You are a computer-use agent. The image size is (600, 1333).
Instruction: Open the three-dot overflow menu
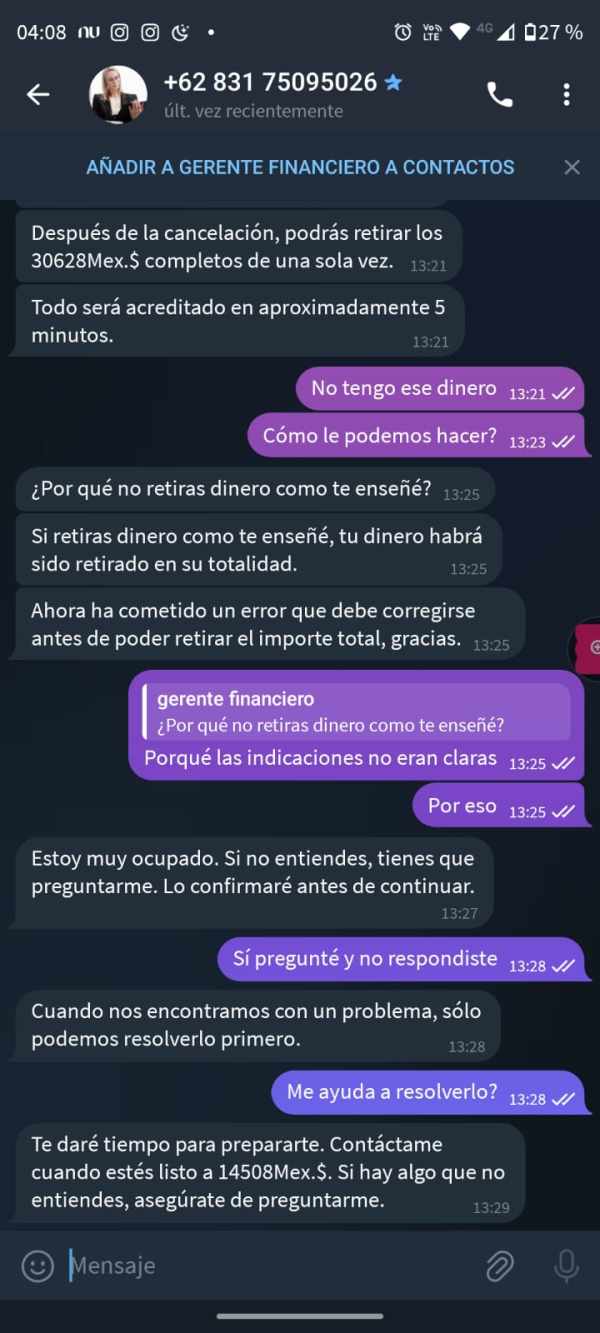click(x=566, y=95)
